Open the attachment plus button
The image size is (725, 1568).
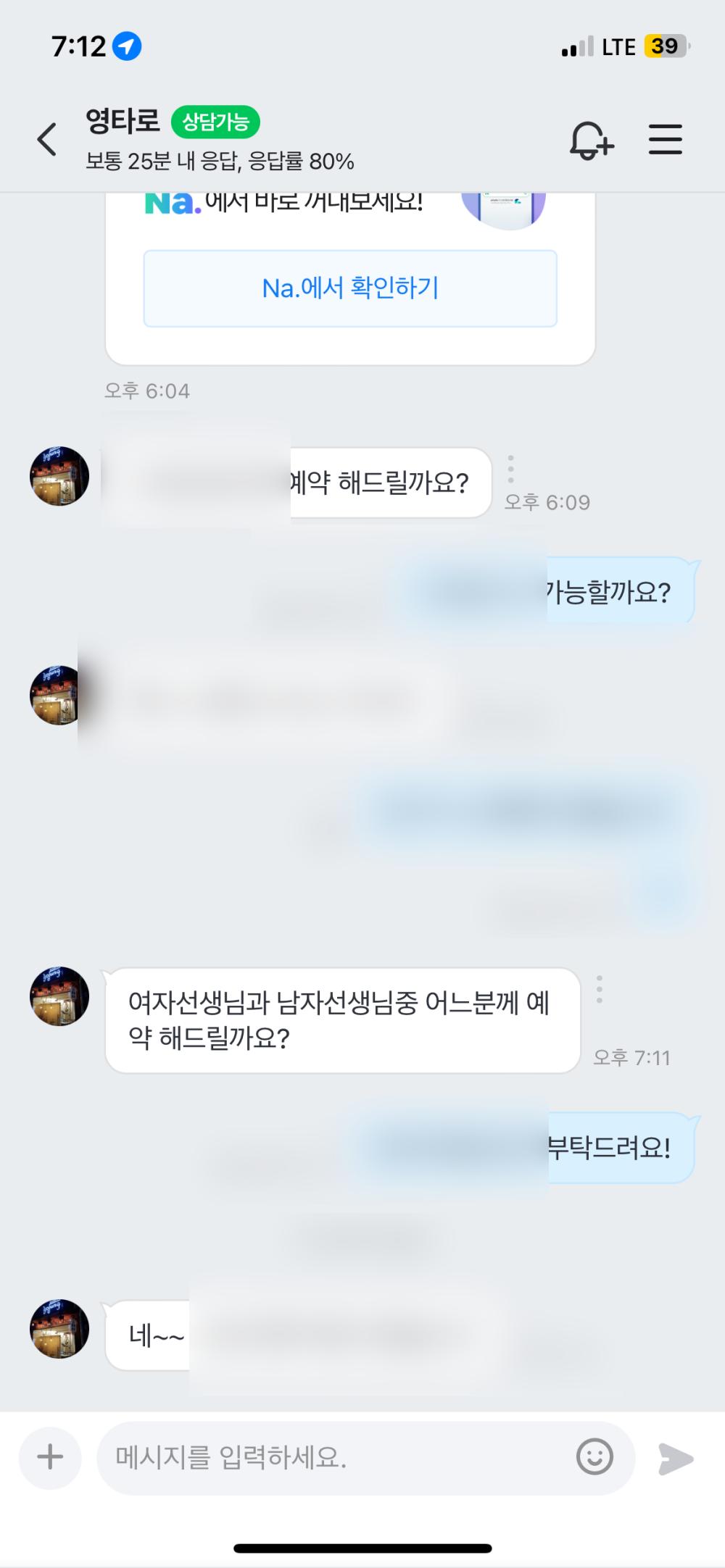(x=50, y=1457)
